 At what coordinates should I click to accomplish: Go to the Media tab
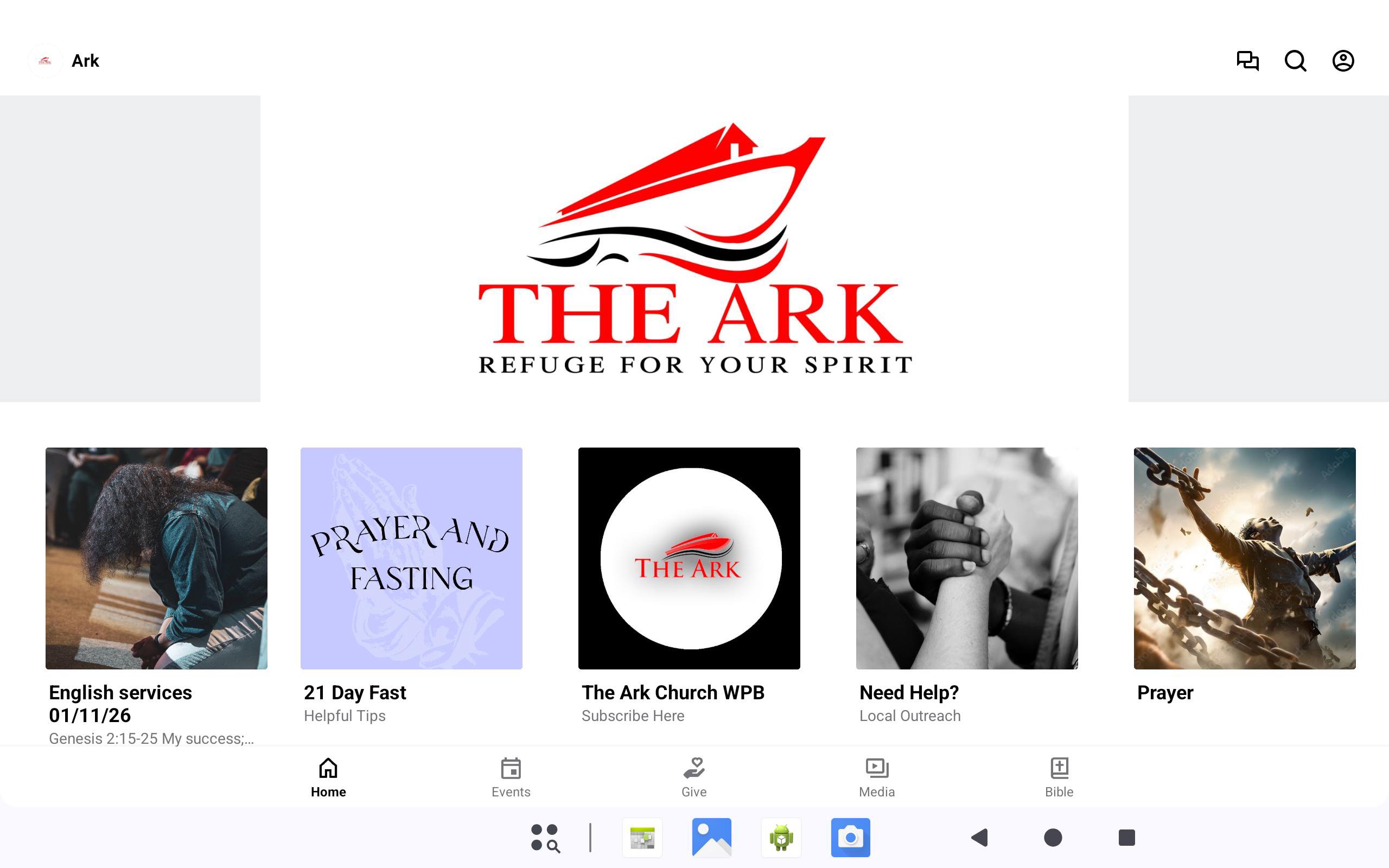point(876,777)
